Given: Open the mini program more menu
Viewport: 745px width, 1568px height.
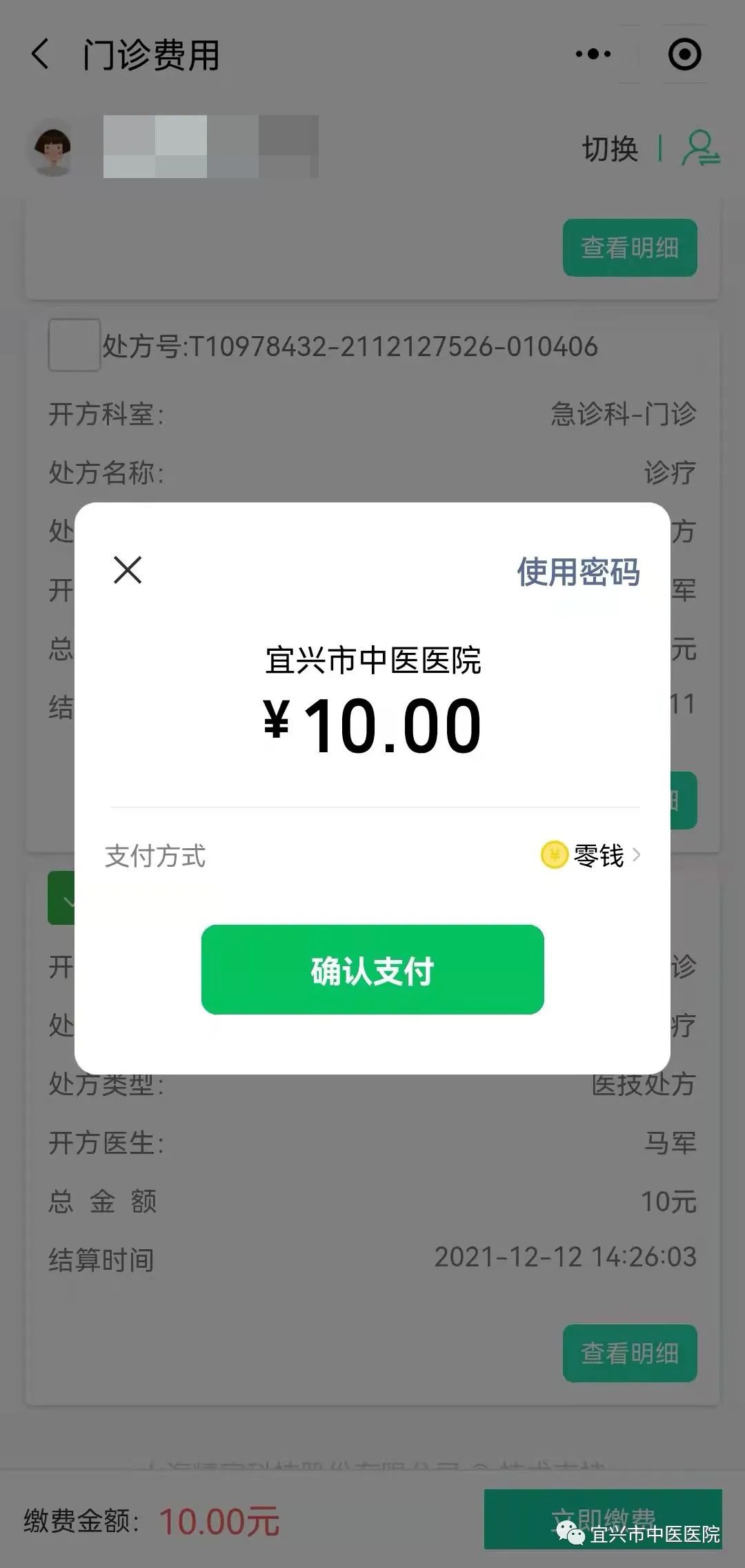Looking at the screenshot, I should 593,54.
